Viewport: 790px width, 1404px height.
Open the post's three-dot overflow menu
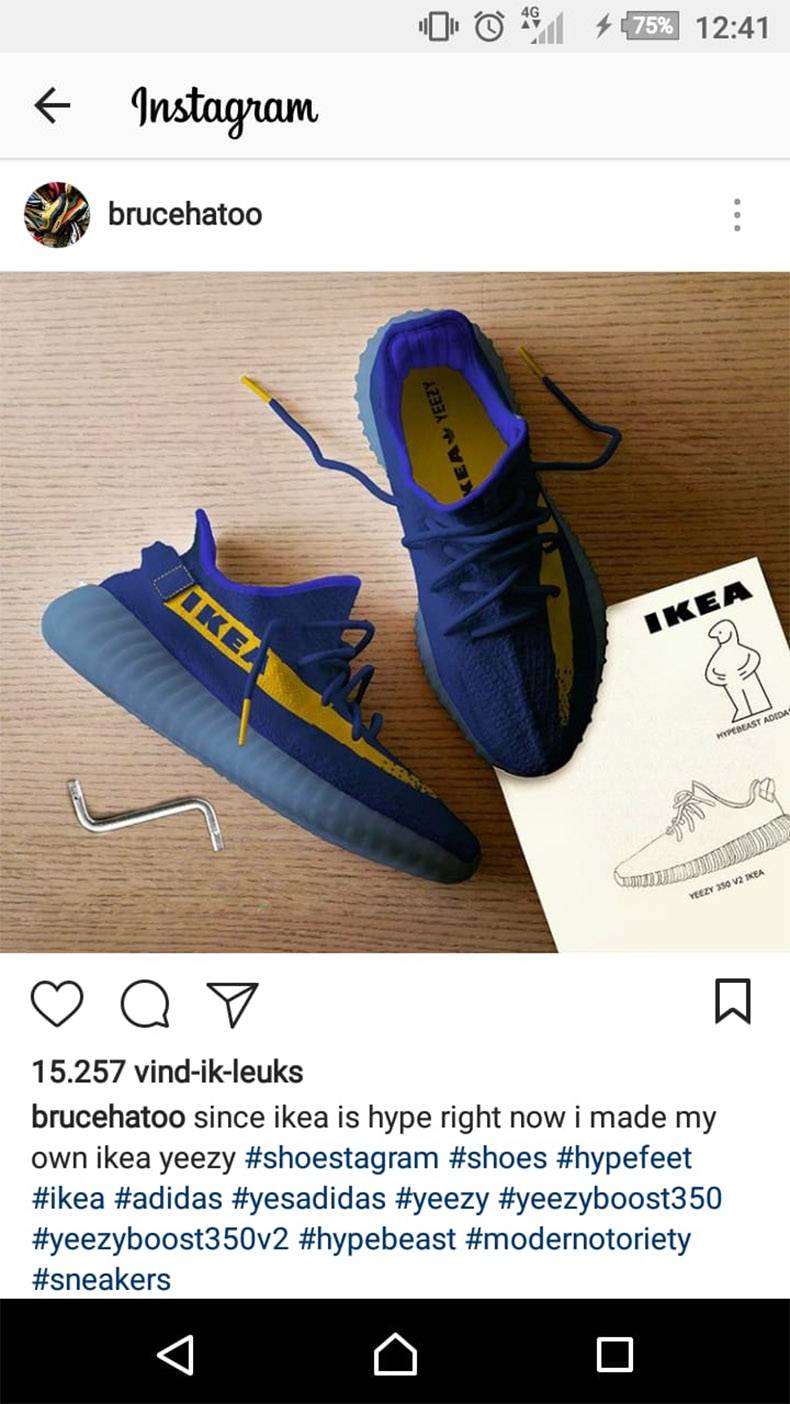tap(737, 214)
